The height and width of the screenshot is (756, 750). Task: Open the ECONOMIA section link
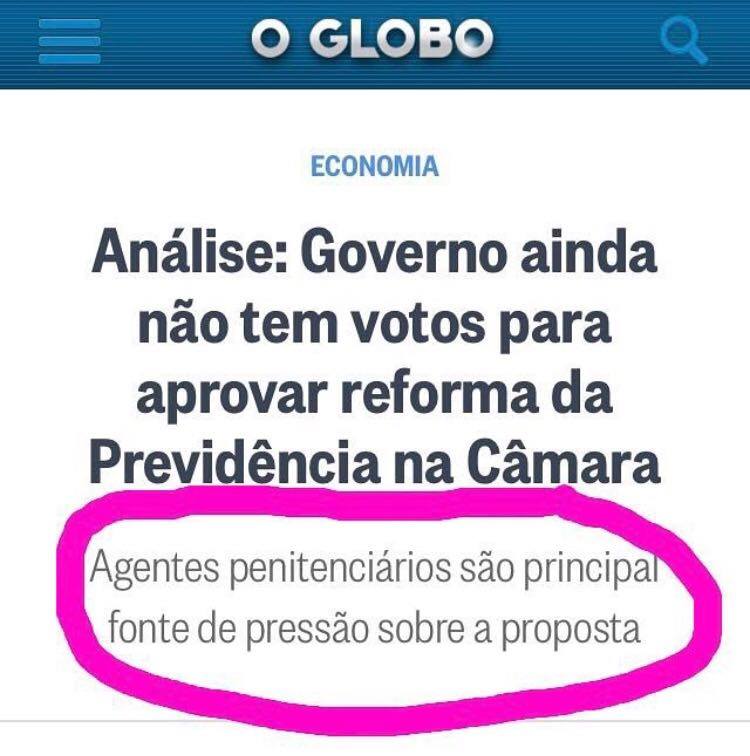(374, 166)
